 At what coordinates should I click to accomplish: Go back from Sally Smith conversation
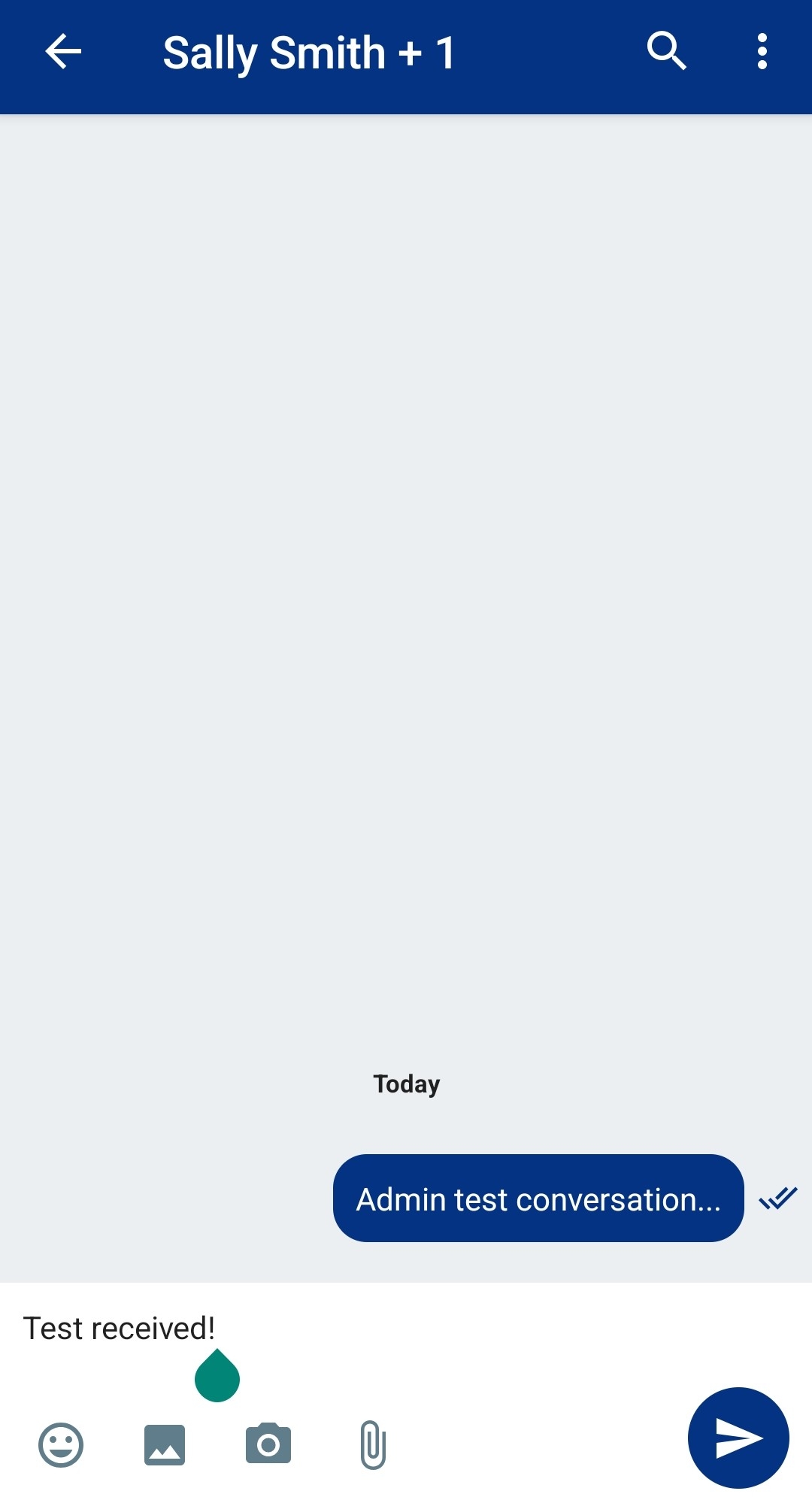pos(63,53)
